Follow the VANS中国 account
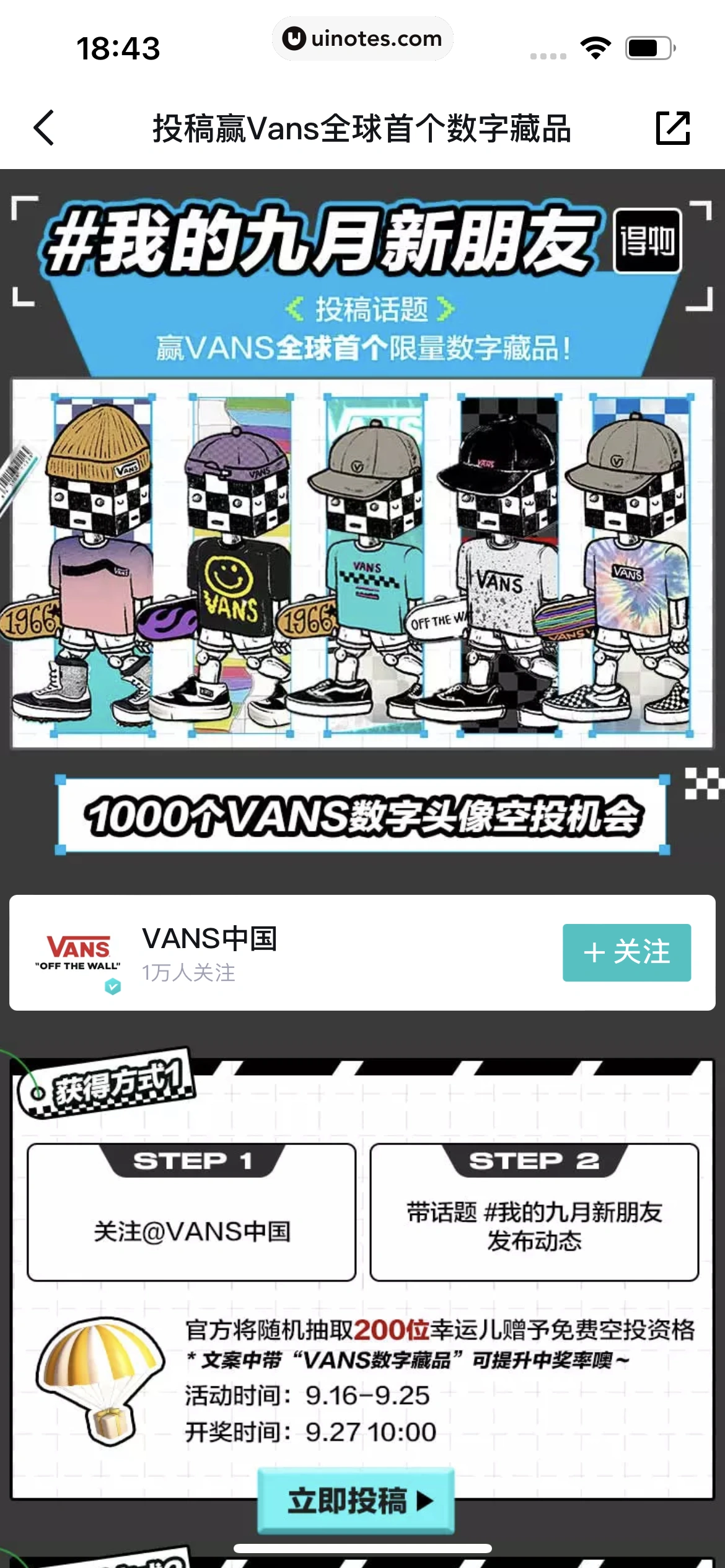Image resolution: width=725 pixels, height=1568 pixels. 626,952
